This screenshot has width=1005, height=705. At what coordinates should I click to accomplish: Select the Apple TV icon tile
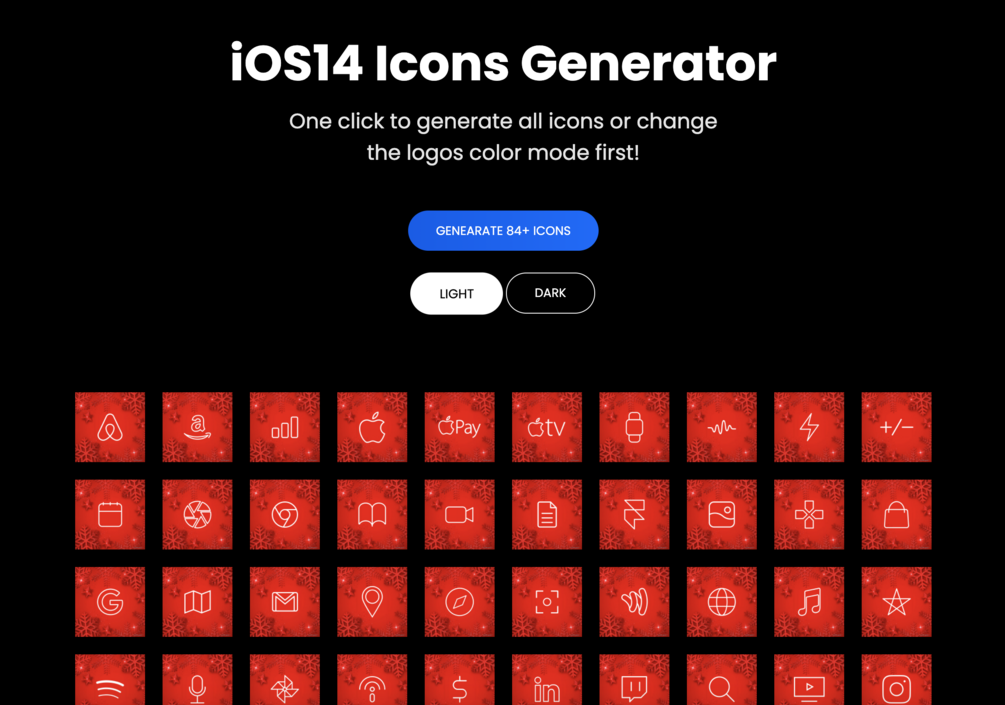547,427
